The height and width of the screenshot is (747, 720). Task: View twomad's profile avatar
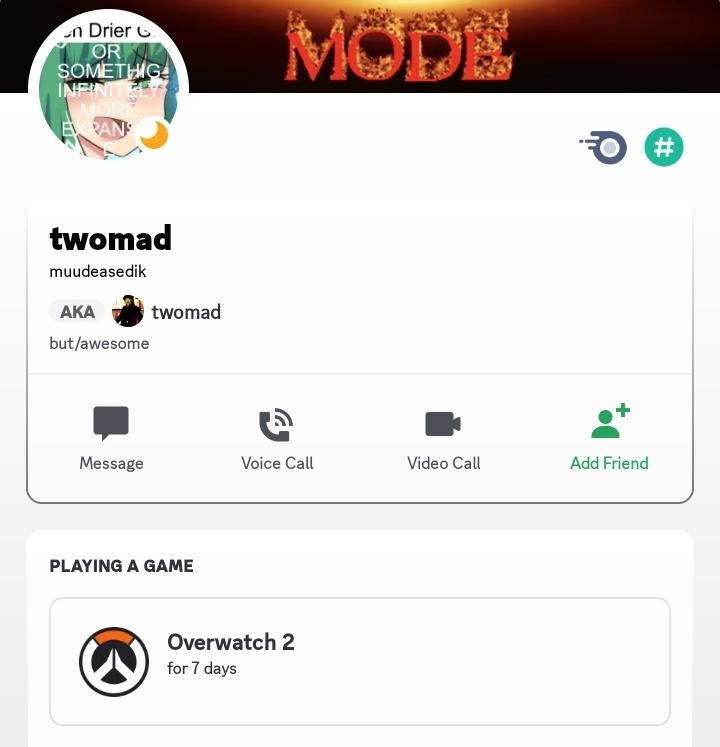tap(108, 87)
